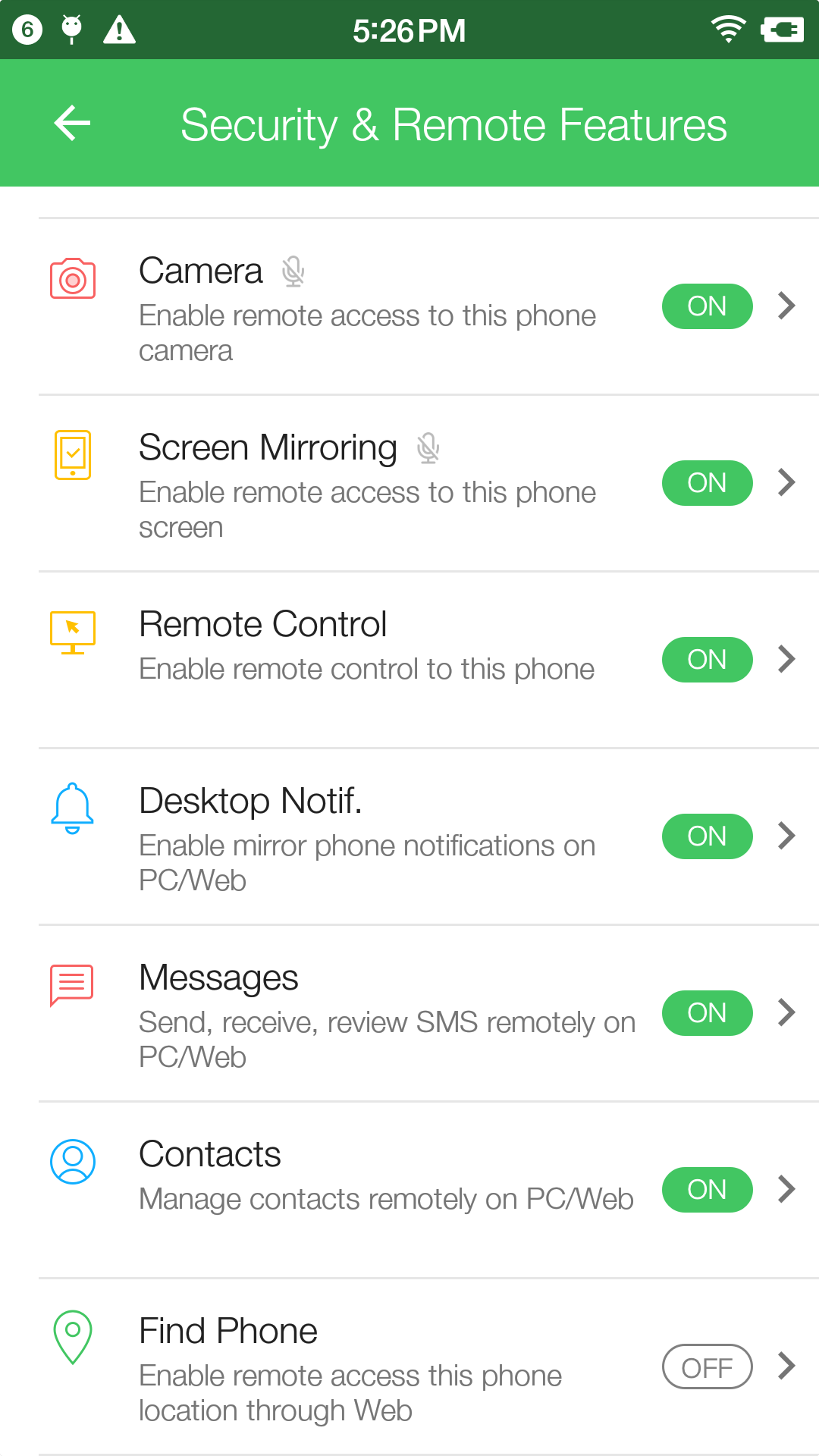Click the Contacts profile icon
Viewport: 819px width, 1456px height.
(72, 1161)
